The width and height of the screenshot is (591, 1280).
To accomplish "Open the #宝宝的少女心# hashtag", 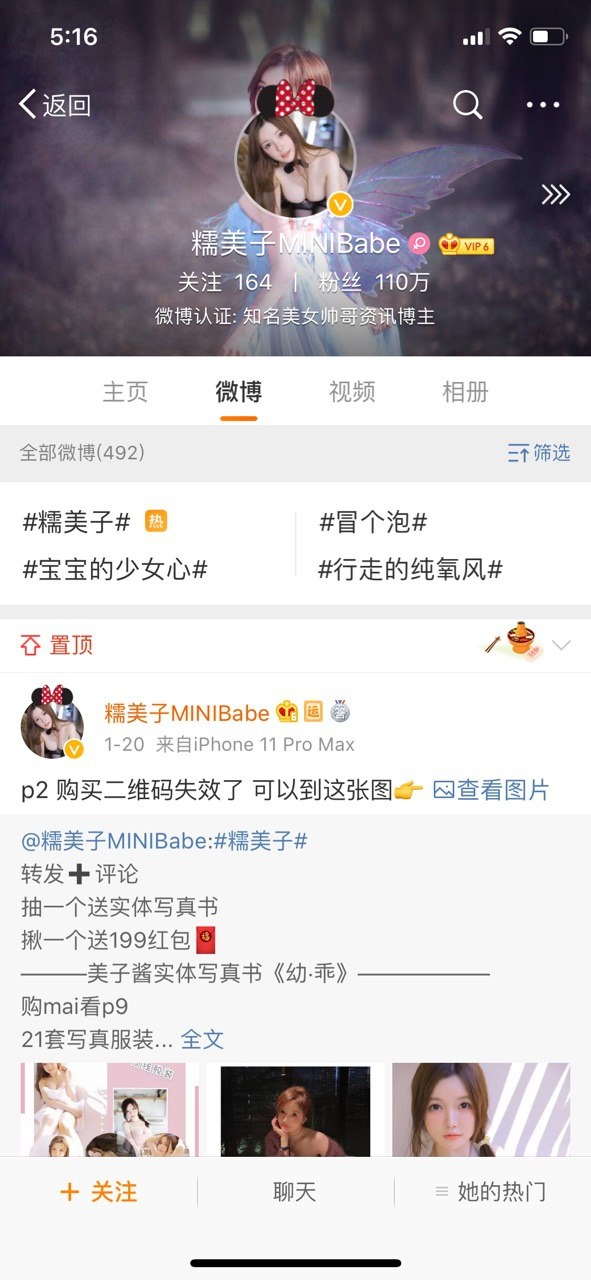I will (115, 570).
